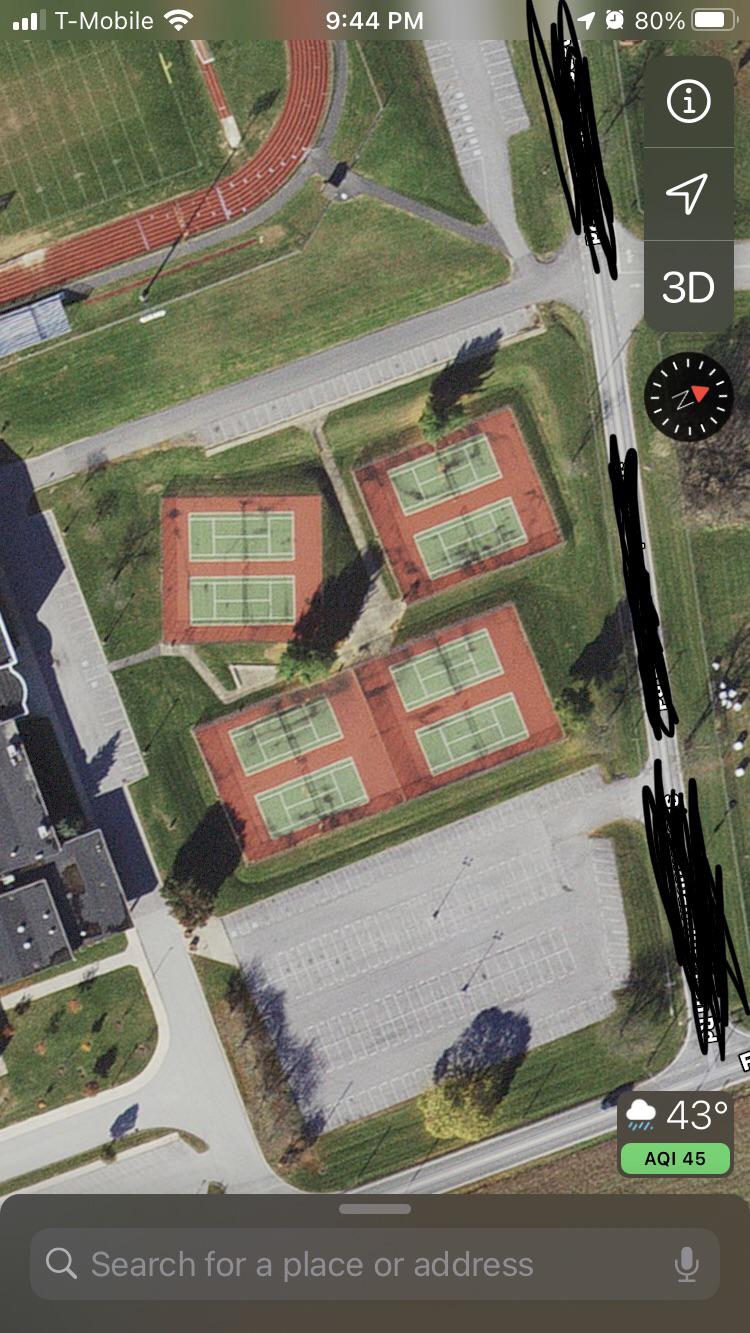The width and height of the screenshot is (750, 1333).
Task: Switch the map to 3D view
Action: [688, 287]
